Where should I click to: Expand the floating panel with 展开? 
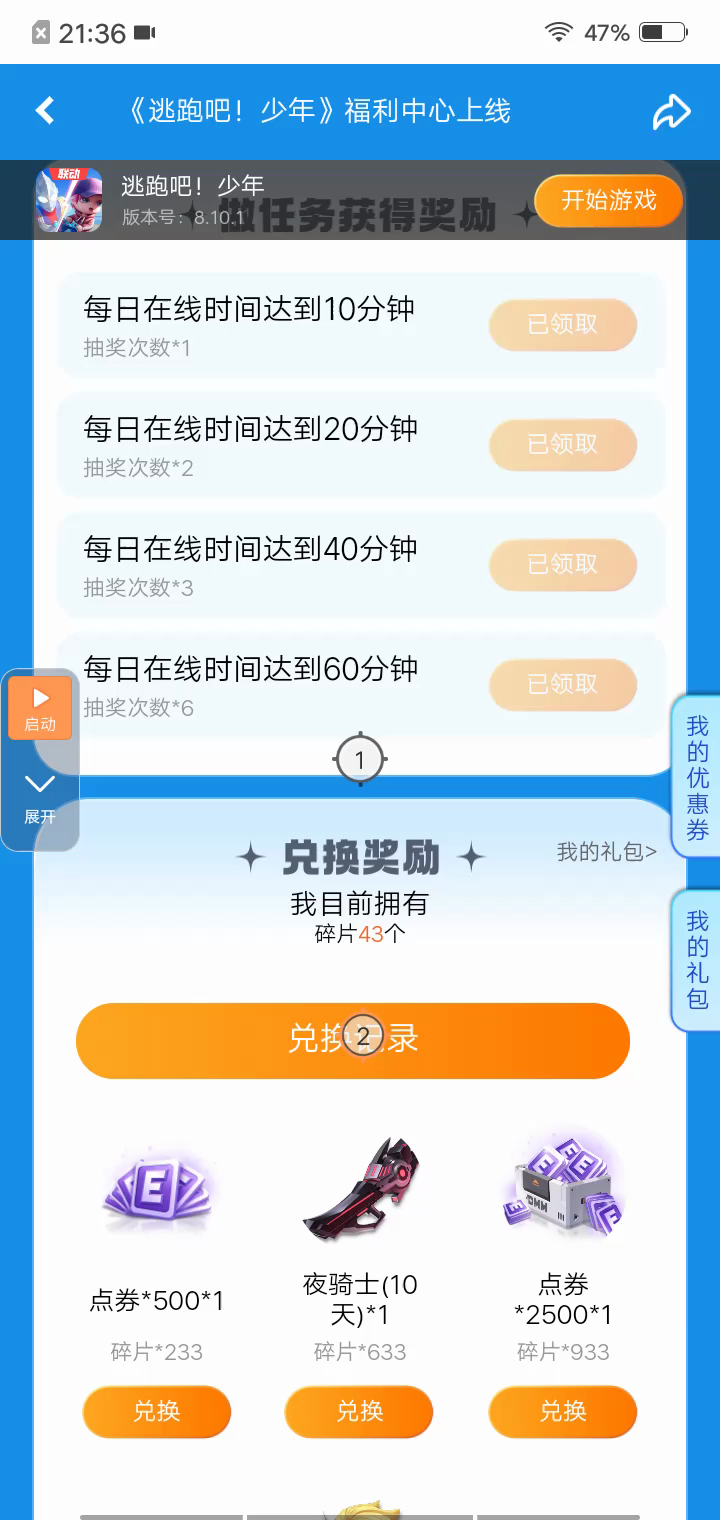tap(40, 797)
